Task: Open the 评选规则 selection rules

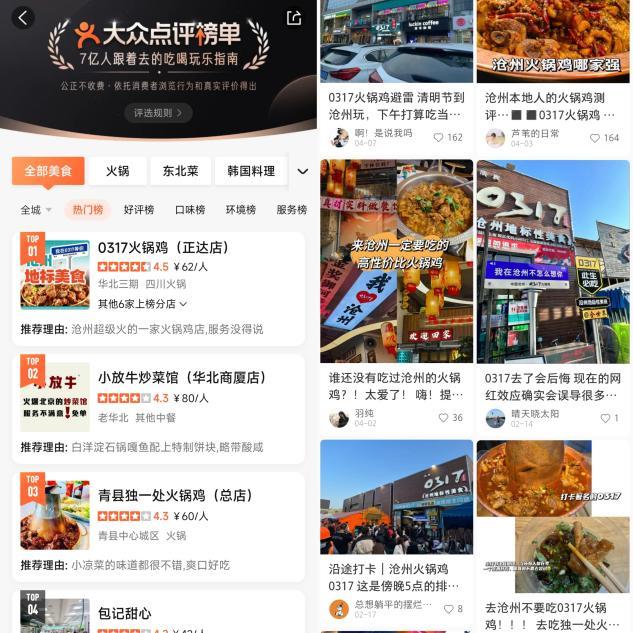Action: coord(159,113)
